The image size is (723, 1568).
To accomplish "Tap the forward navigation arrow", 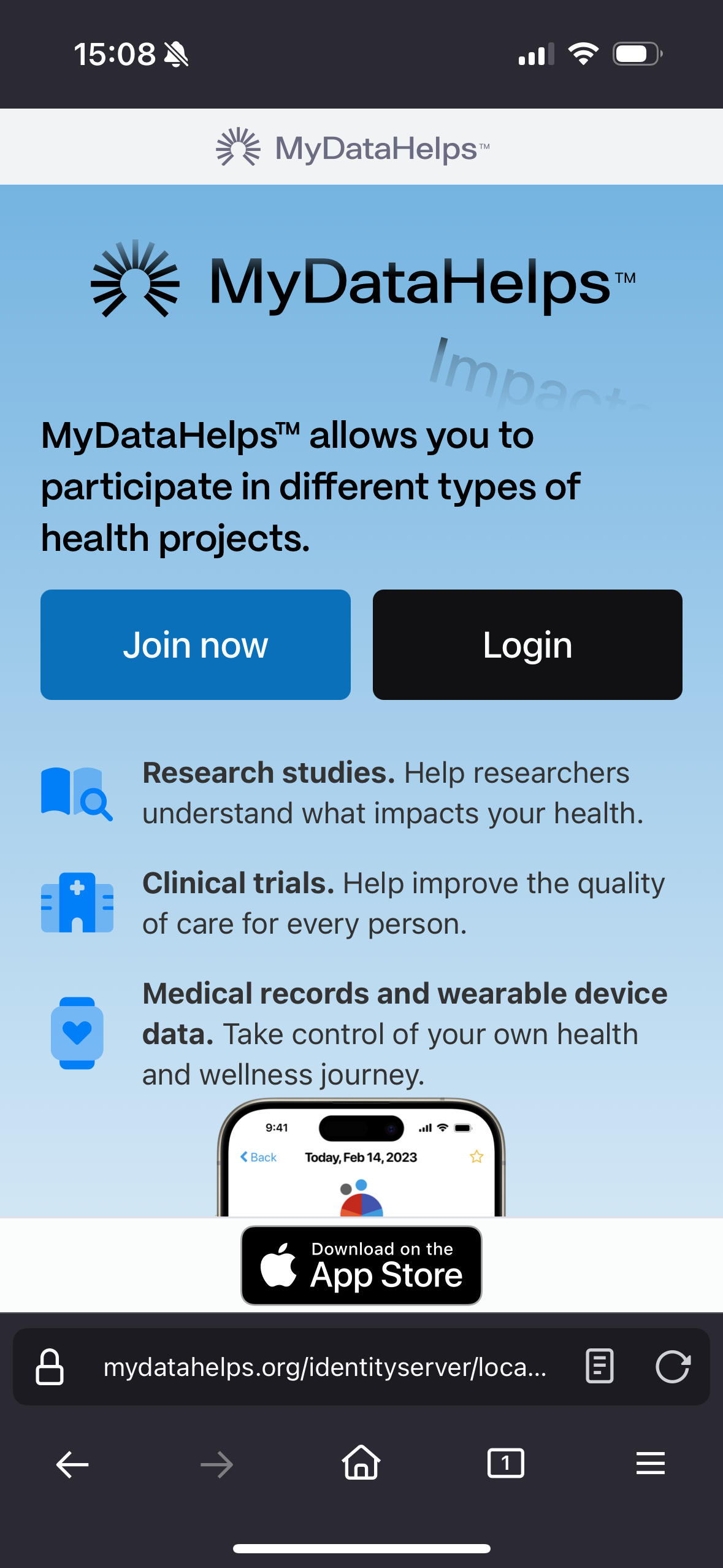I will pos(216,1464).
